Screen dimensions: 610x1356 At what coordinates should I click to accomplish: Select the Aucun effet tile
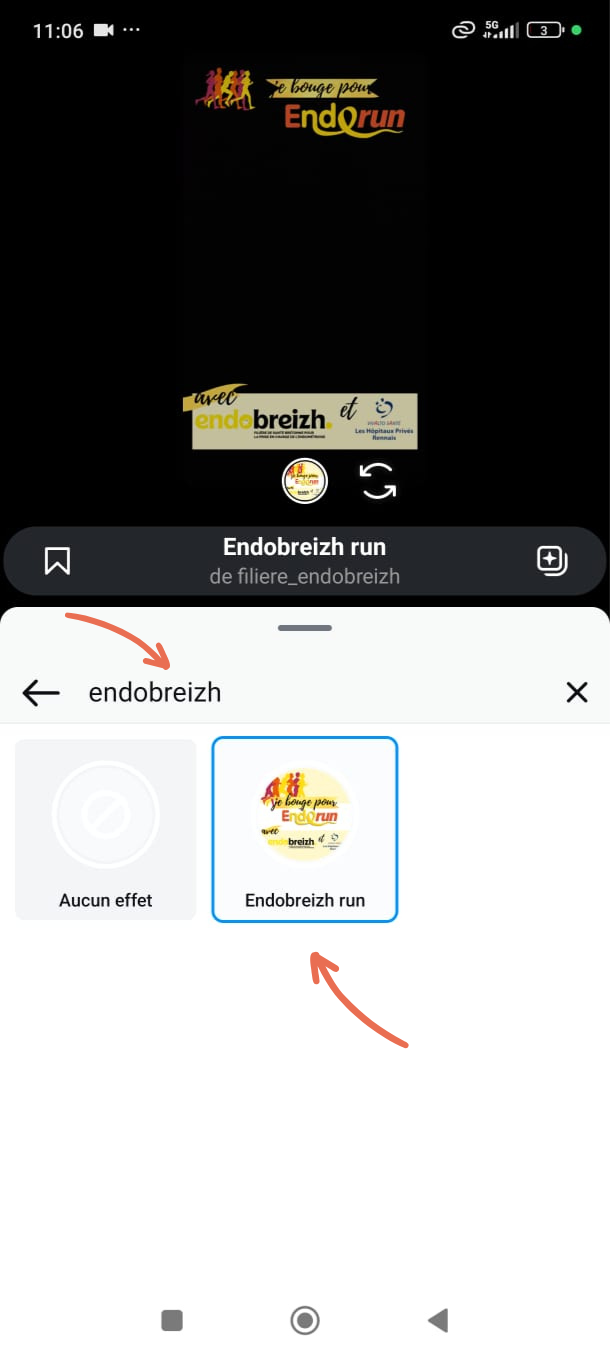click(105, 829)
